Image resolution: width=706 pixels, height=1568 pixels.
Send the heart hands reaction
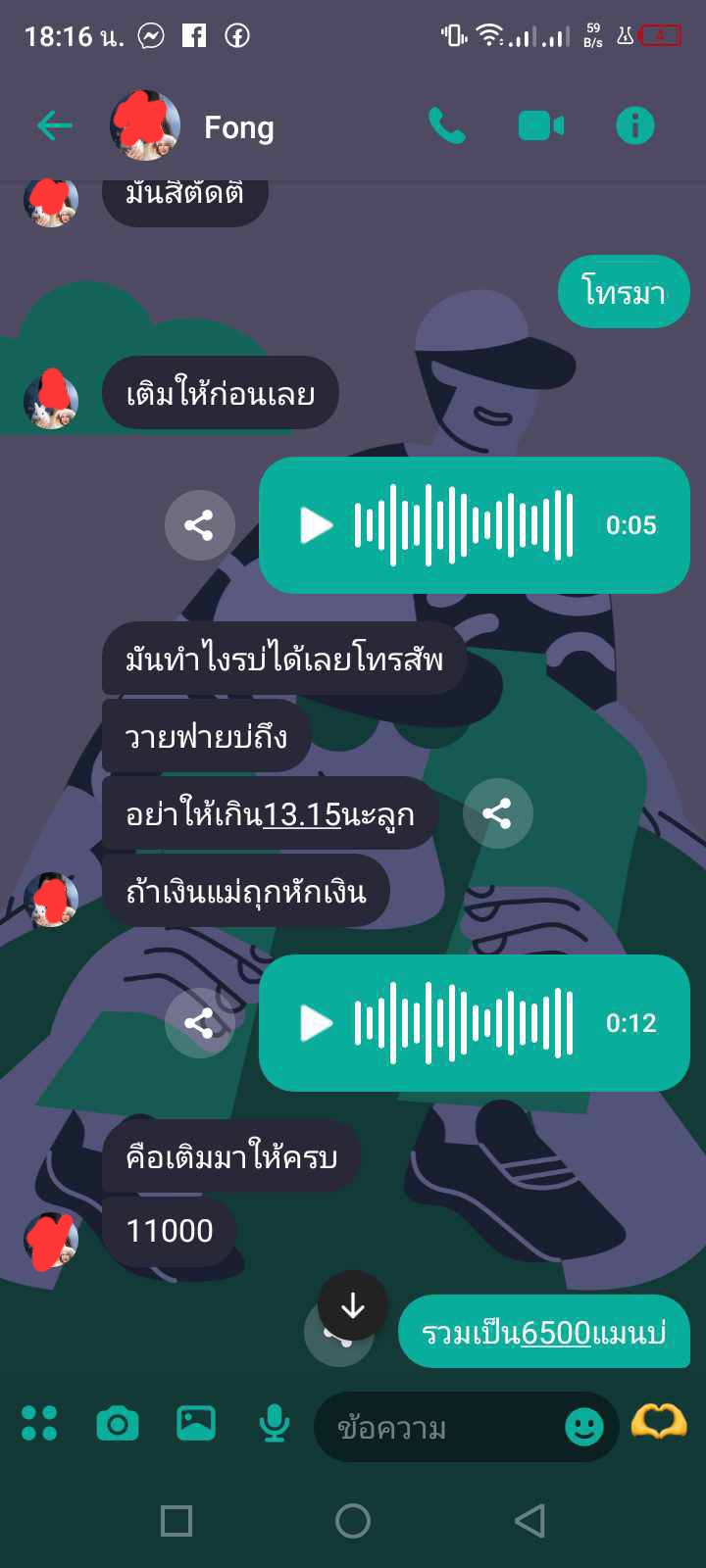coord(659,1421)
